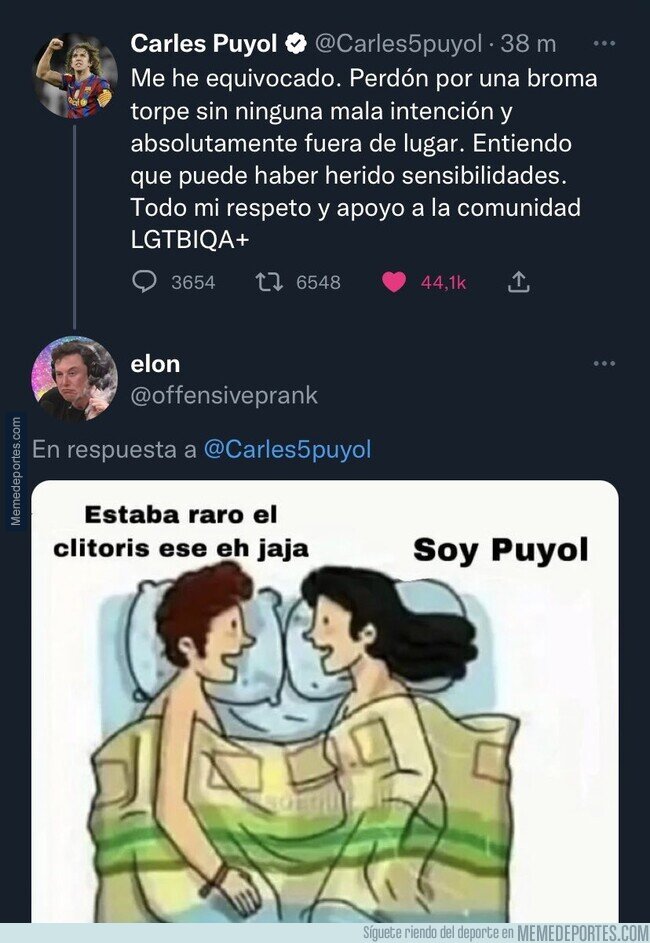Reply to Carles Puyol's tweet
650x943 pixels.
coord(144,281)
